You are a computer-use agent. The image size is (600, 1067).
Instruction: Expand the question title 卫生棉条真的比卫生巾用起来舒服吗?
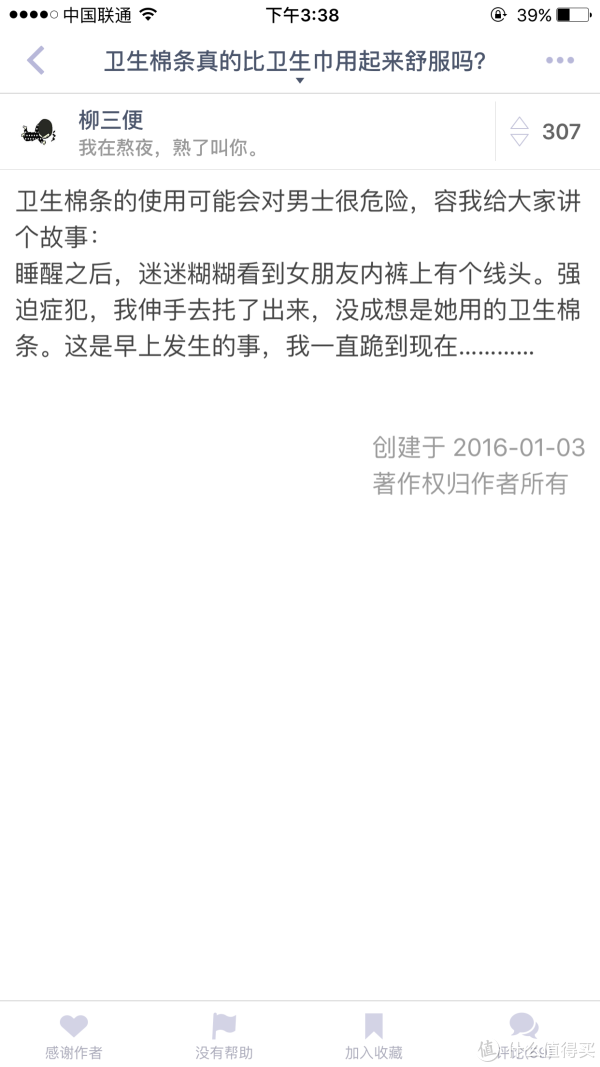(x=295, y=63)
